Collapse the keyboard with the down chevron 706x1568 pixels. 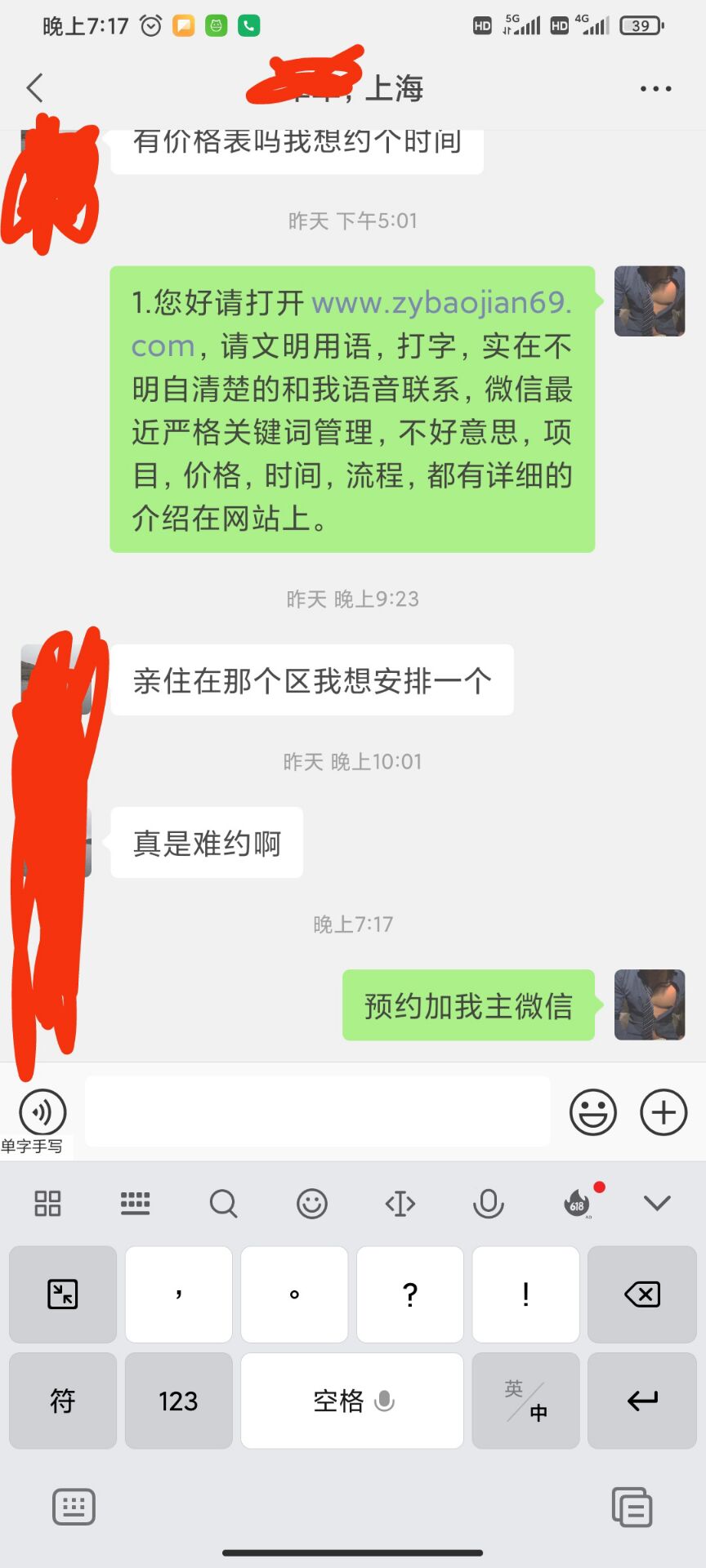click(x=657, y=1203)
